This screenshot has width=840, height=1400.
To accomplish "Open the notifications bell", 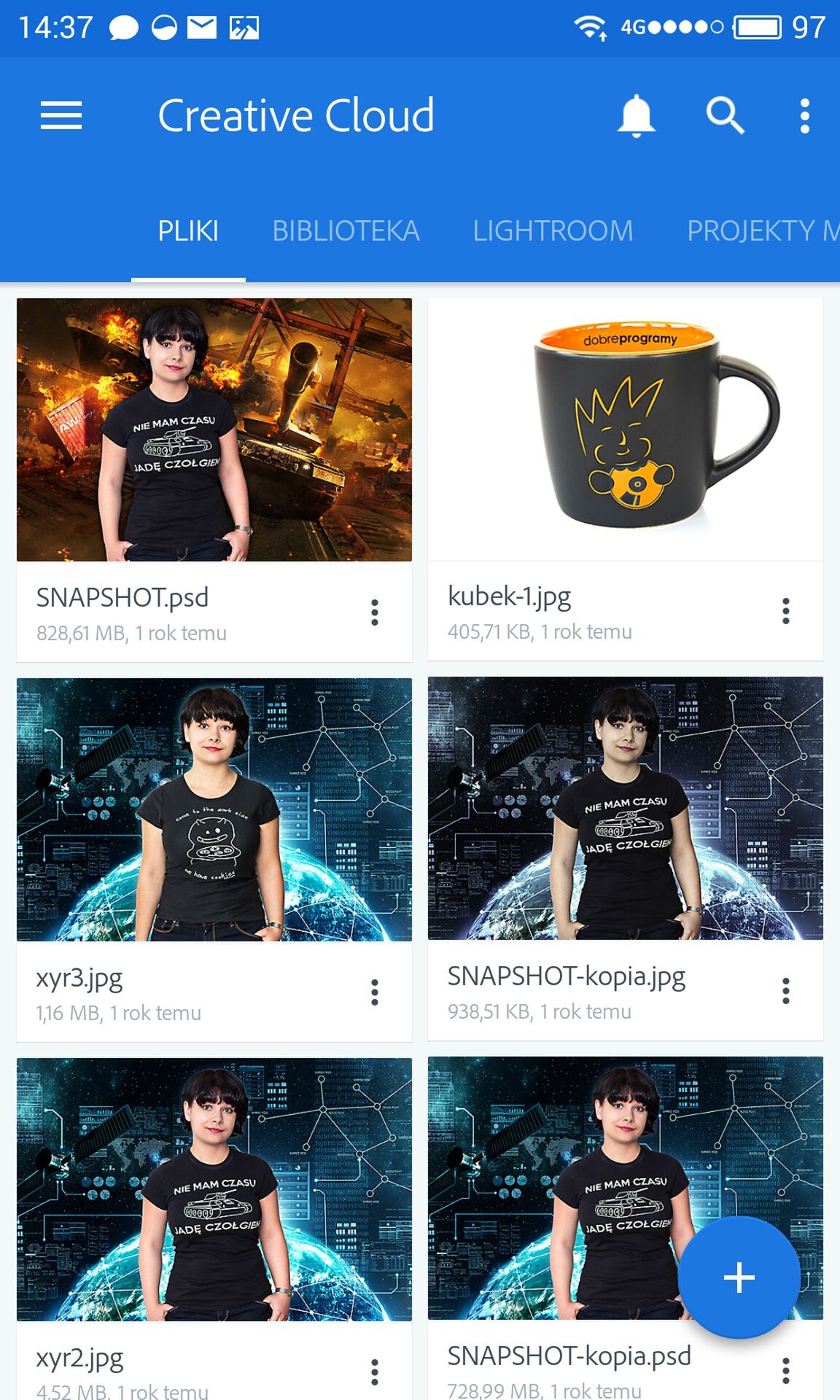I will (x=636, y=116).
